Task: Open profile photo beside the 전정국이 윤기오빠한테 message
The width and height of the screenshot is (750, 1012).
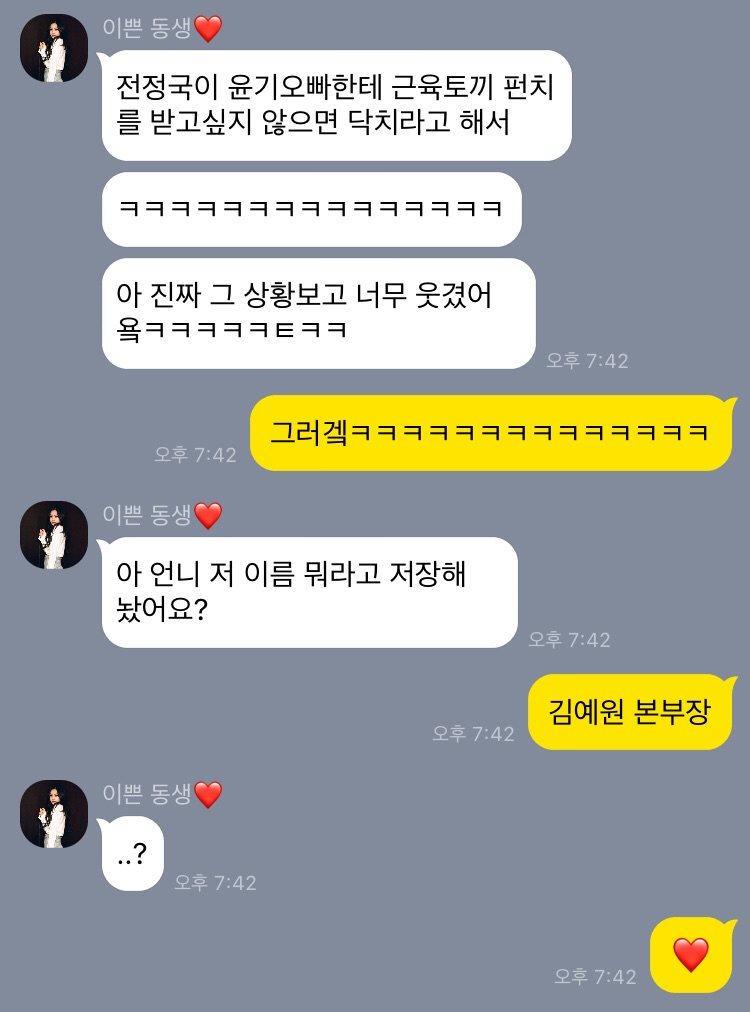Action: [x=54, y=48]
